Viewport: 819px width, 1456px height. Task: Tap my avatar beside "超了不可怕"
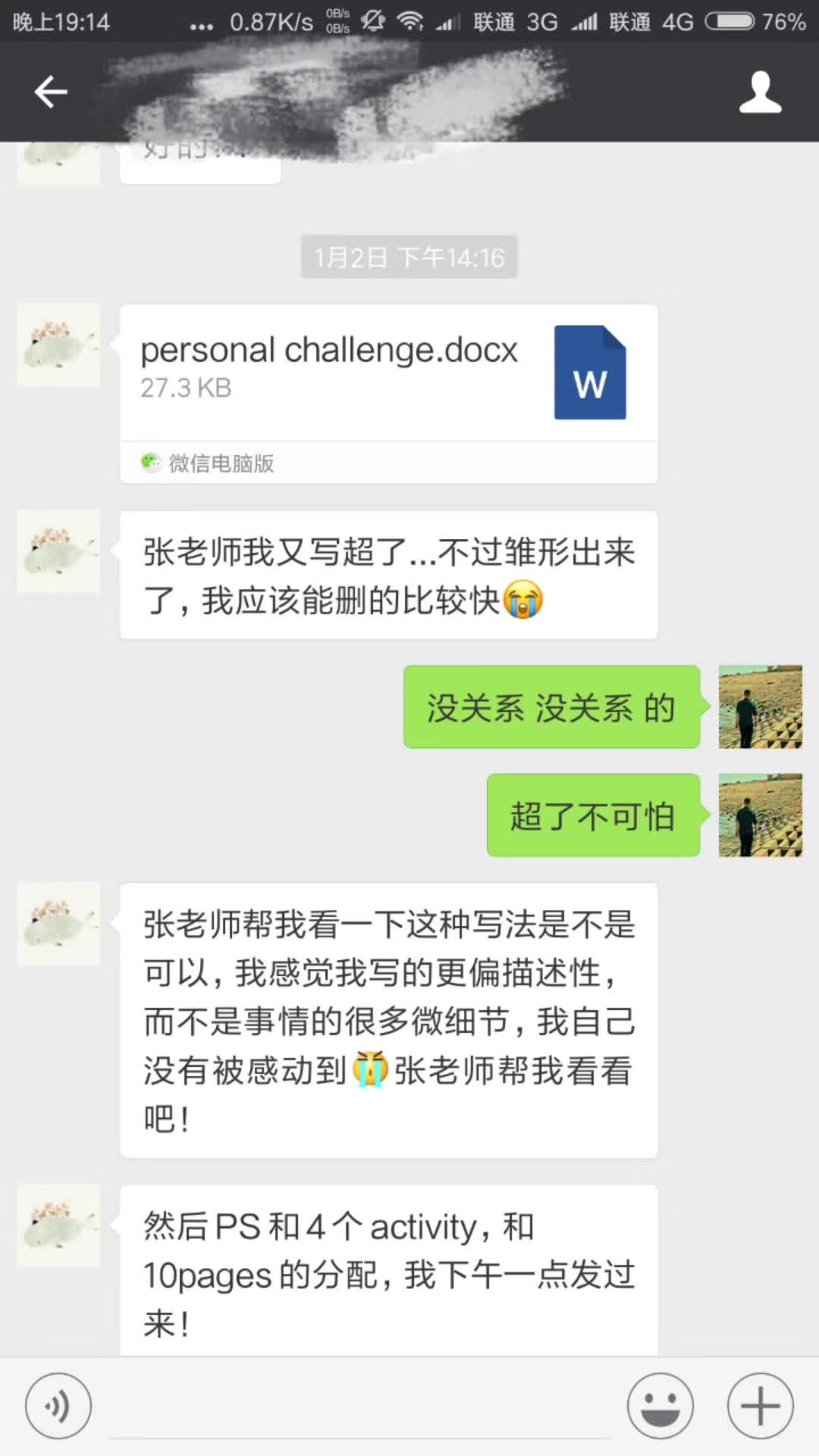tap(760, 815)
